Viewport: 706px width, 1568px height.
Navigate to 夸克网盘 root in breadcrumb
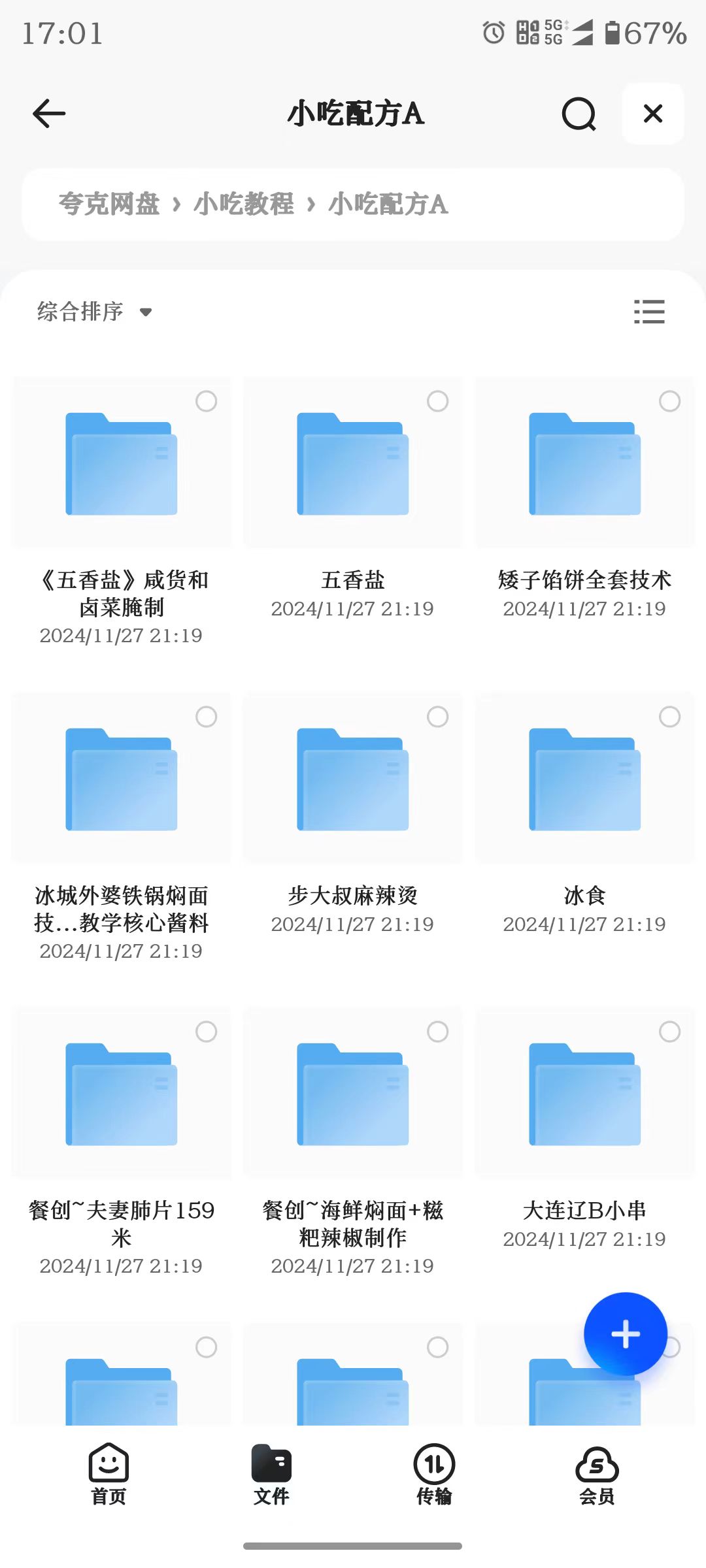click(109, 204)
